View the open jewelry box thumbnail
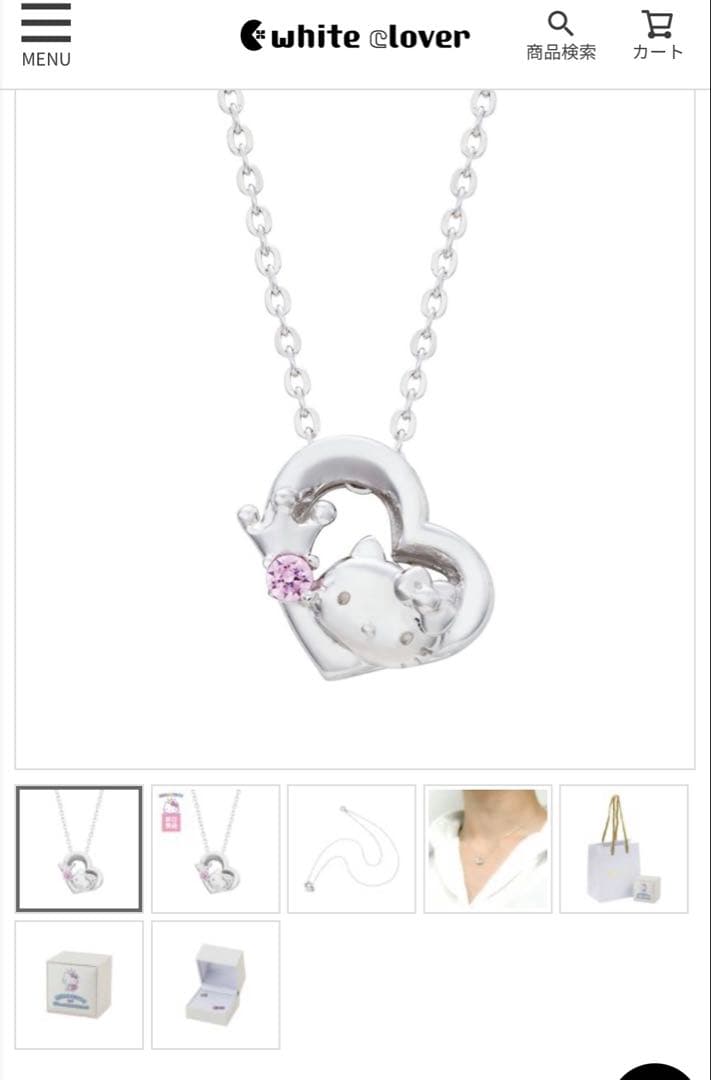The image size is (711, 1080). tap(216, 985)
